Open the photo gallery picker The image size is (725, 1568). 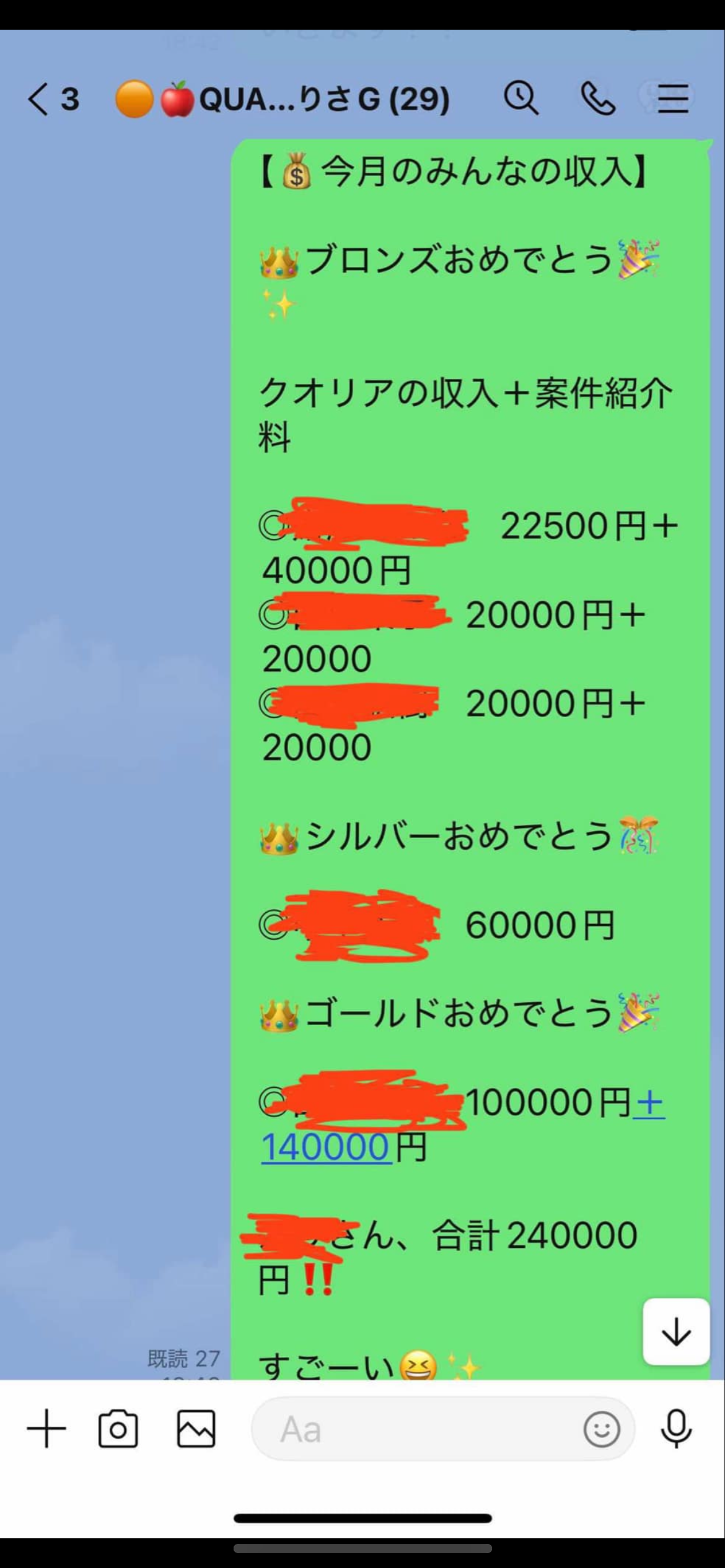(x=196, y=1429)
